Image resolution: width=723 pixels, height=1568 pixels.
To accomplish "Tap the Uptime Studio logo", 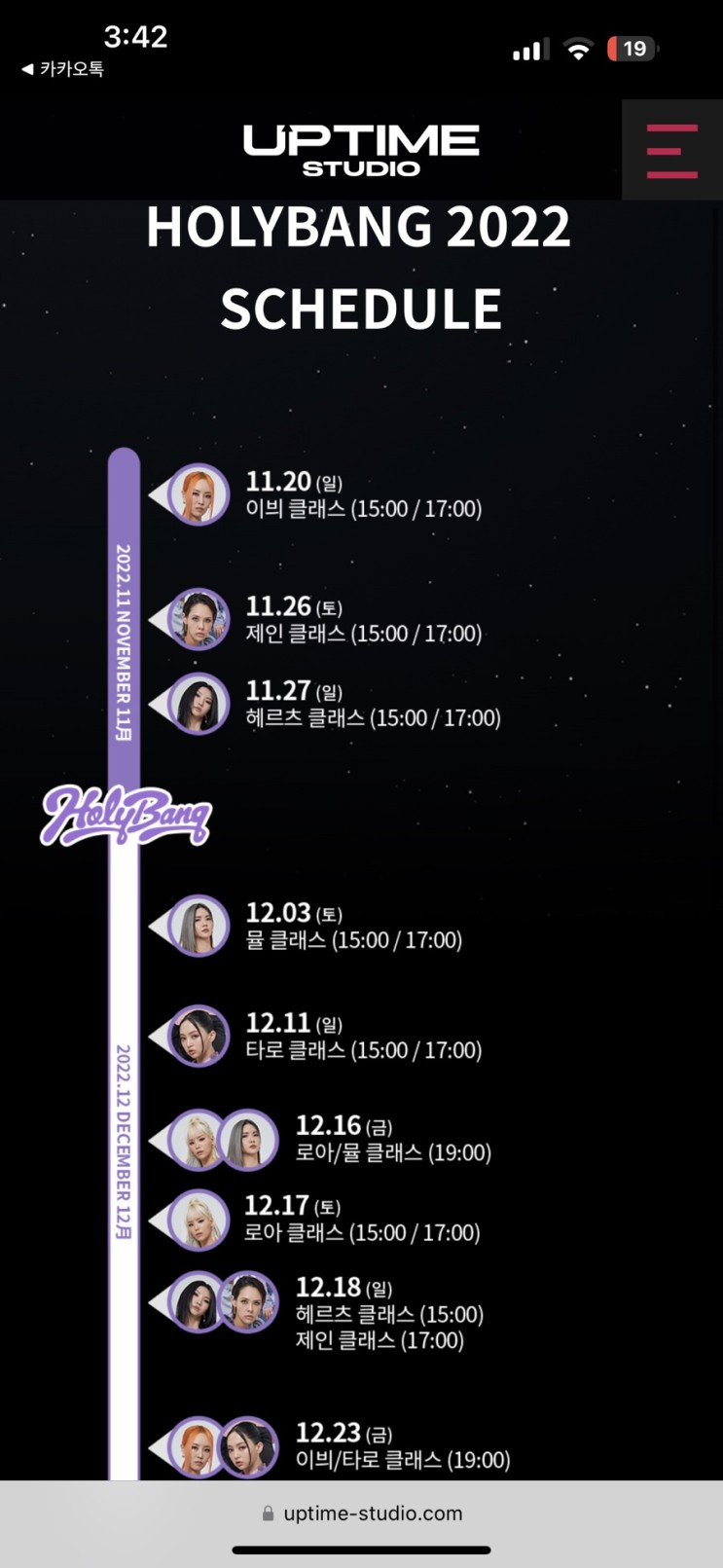I will (361, 151).
